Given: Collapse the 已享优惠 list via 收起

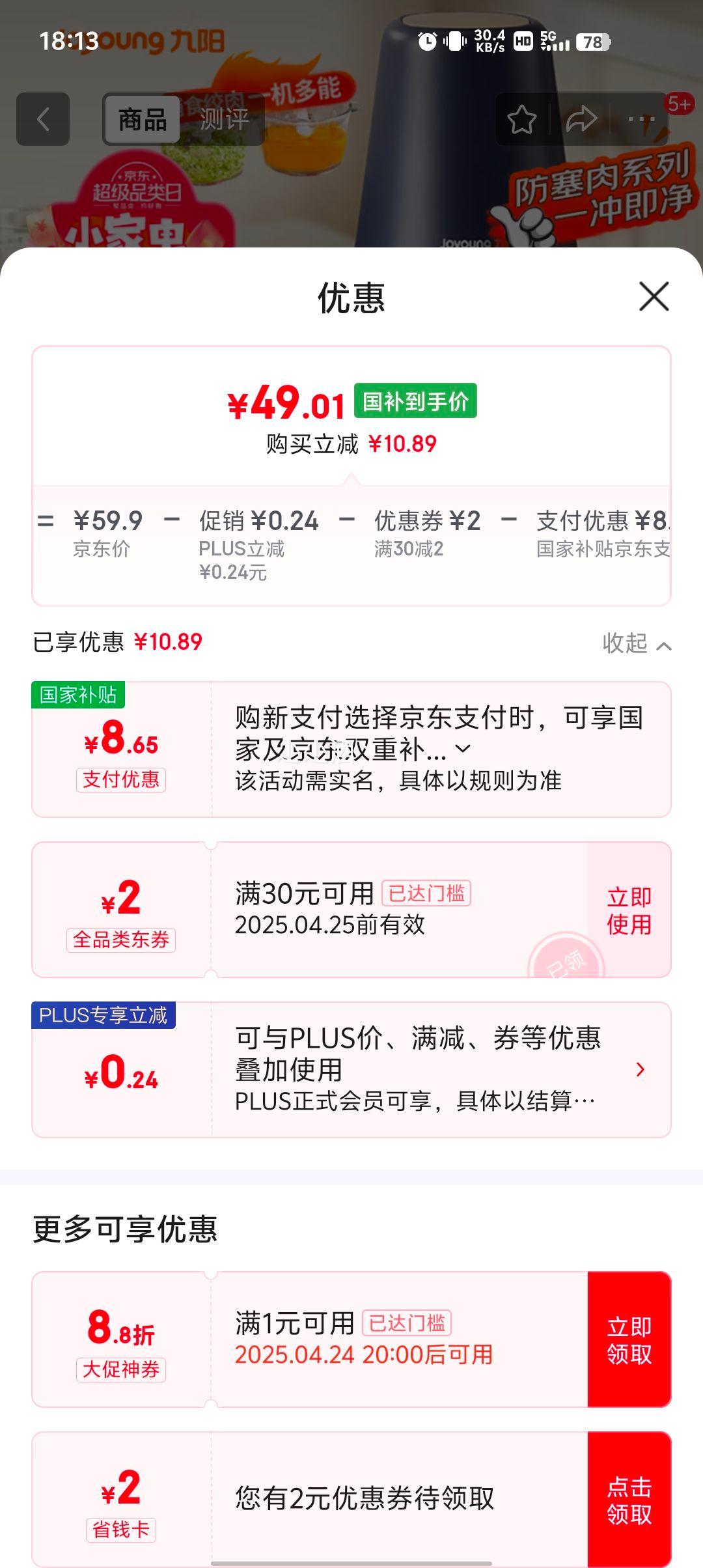Looking at the screenshot, I should [637, 643].
